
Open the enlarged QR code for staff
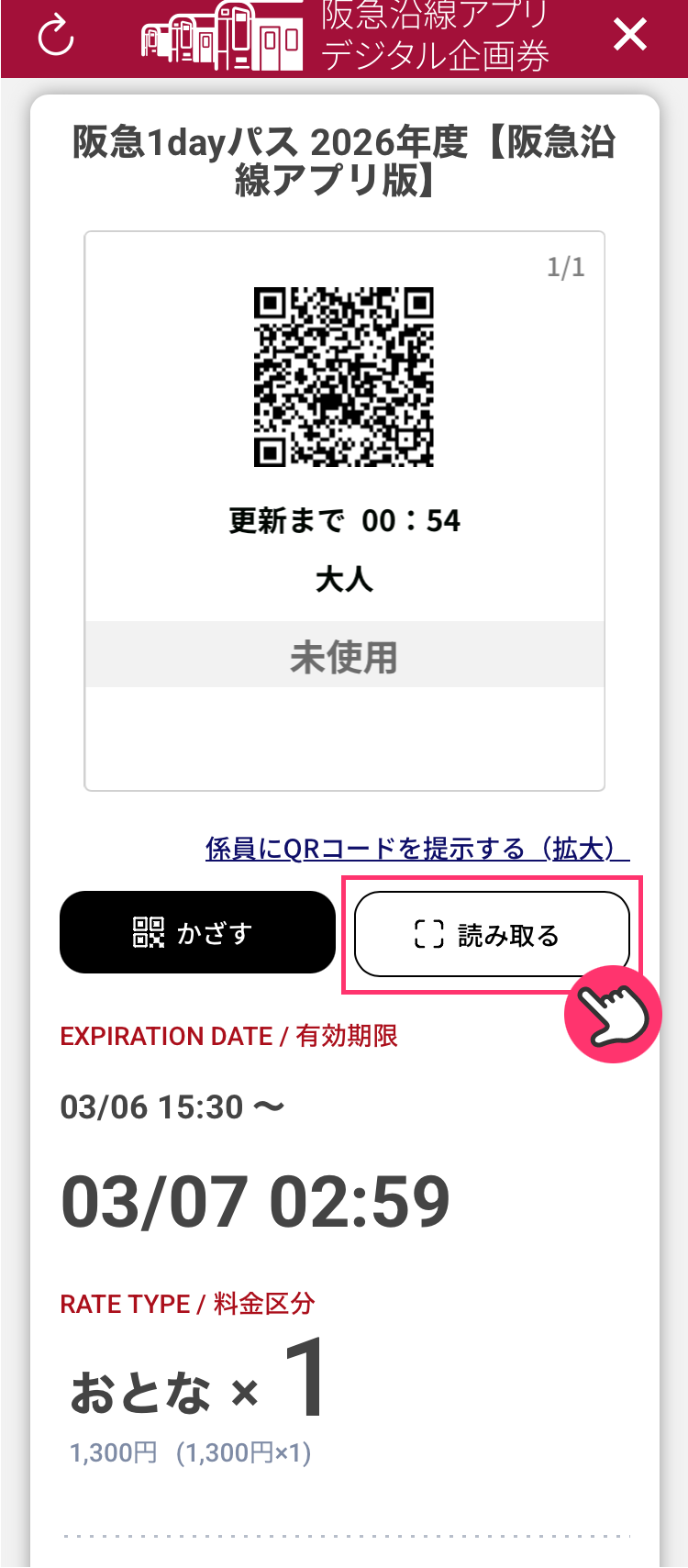point(417,849)
